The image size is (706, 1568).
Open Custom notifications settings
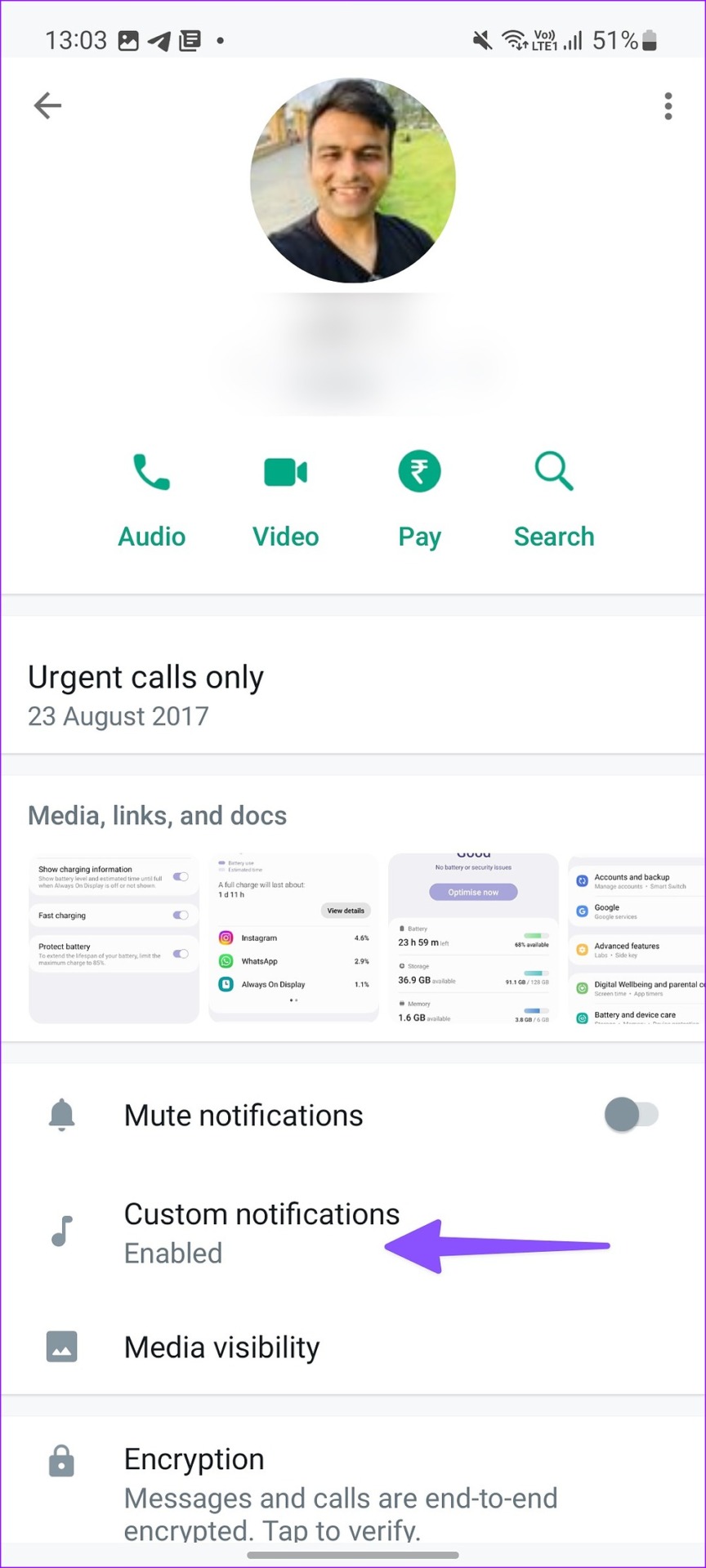click(x=353, y=1232)
